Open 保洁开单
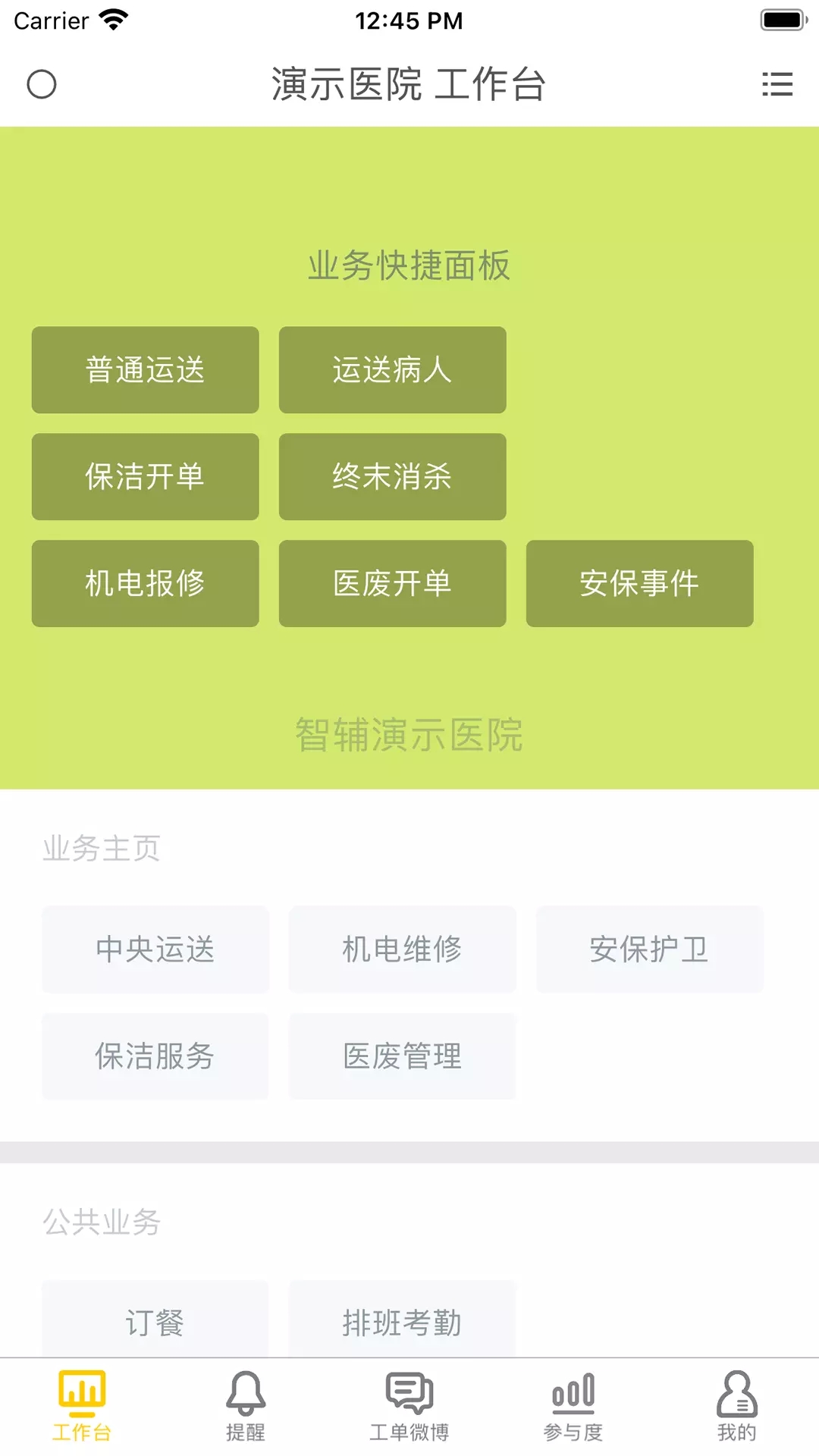This screenshot has height=1456, width=819. [145, 477]
